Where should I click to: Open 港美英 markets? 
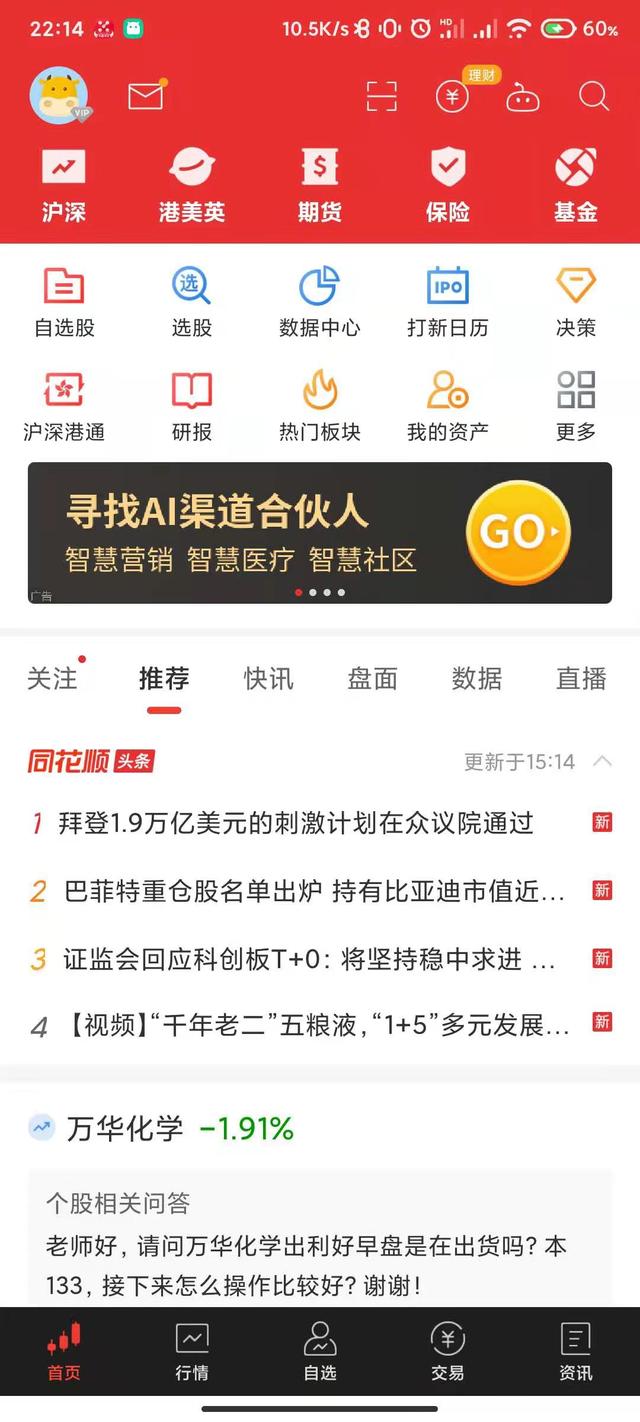point(192,185)
